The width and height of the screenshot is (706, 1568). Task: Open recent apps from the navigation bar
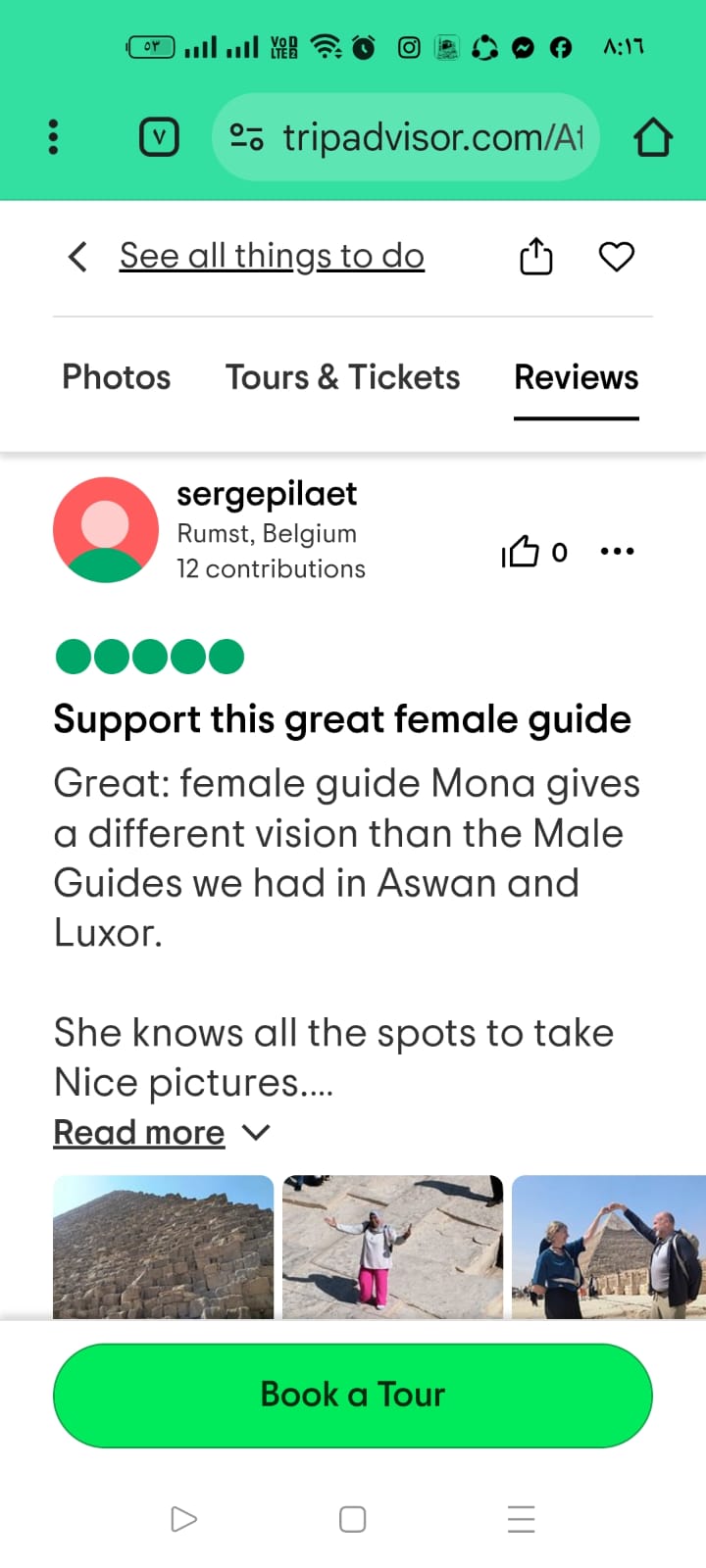tap(521, 1519)
